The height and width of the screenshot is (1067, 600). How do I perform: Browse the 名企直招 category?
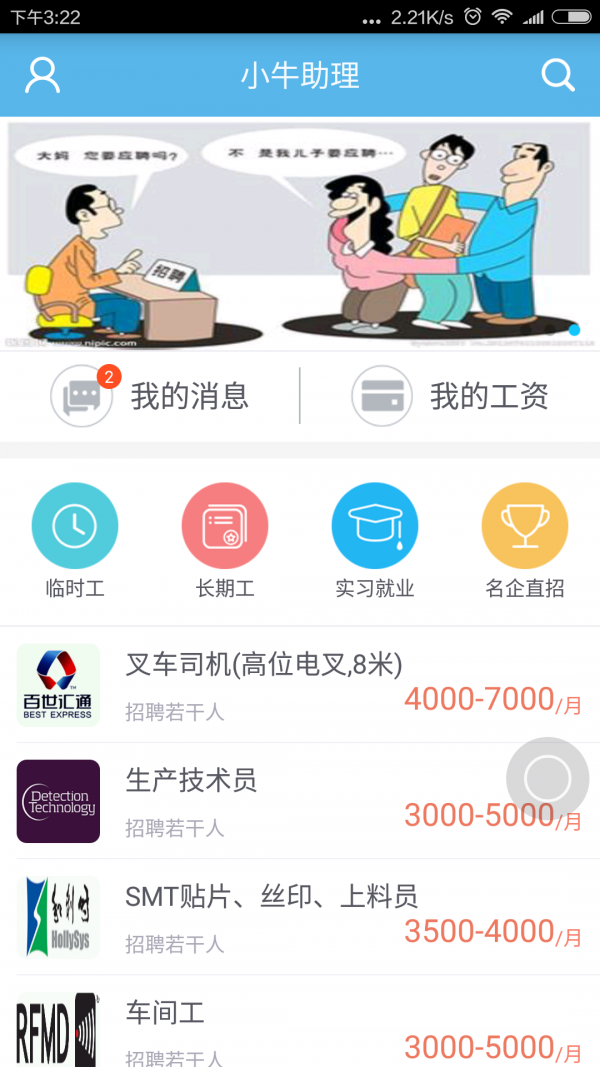[x=525, y=540]
